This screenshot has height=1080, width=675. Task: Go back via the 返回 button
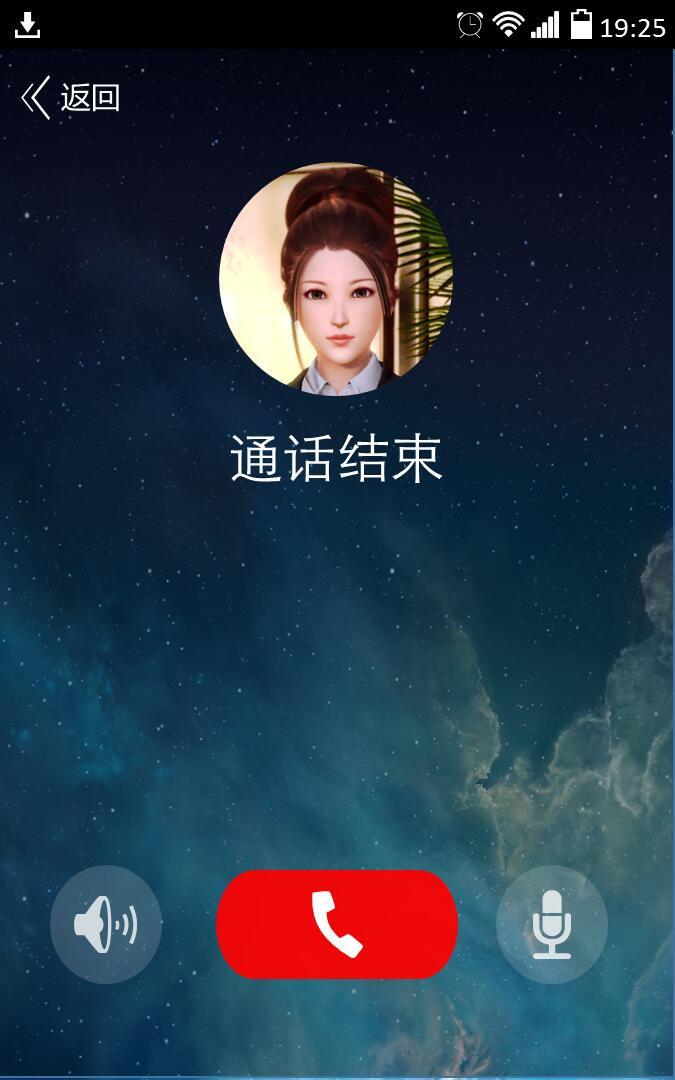pos(70,98)
